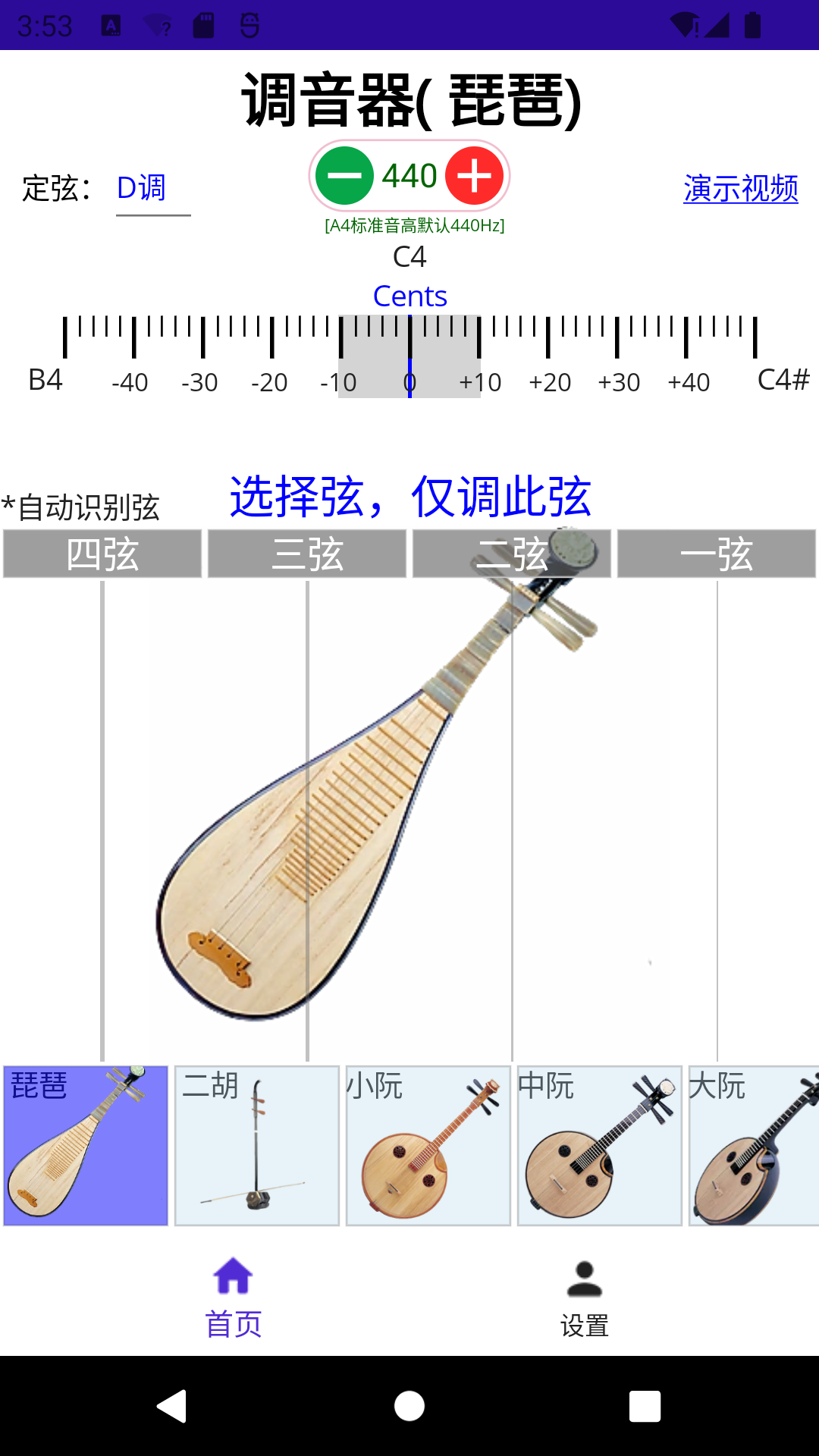Toggle the 三弦 string selection
The height and width of the screenshot is (1456, 819).
point(307,556)
